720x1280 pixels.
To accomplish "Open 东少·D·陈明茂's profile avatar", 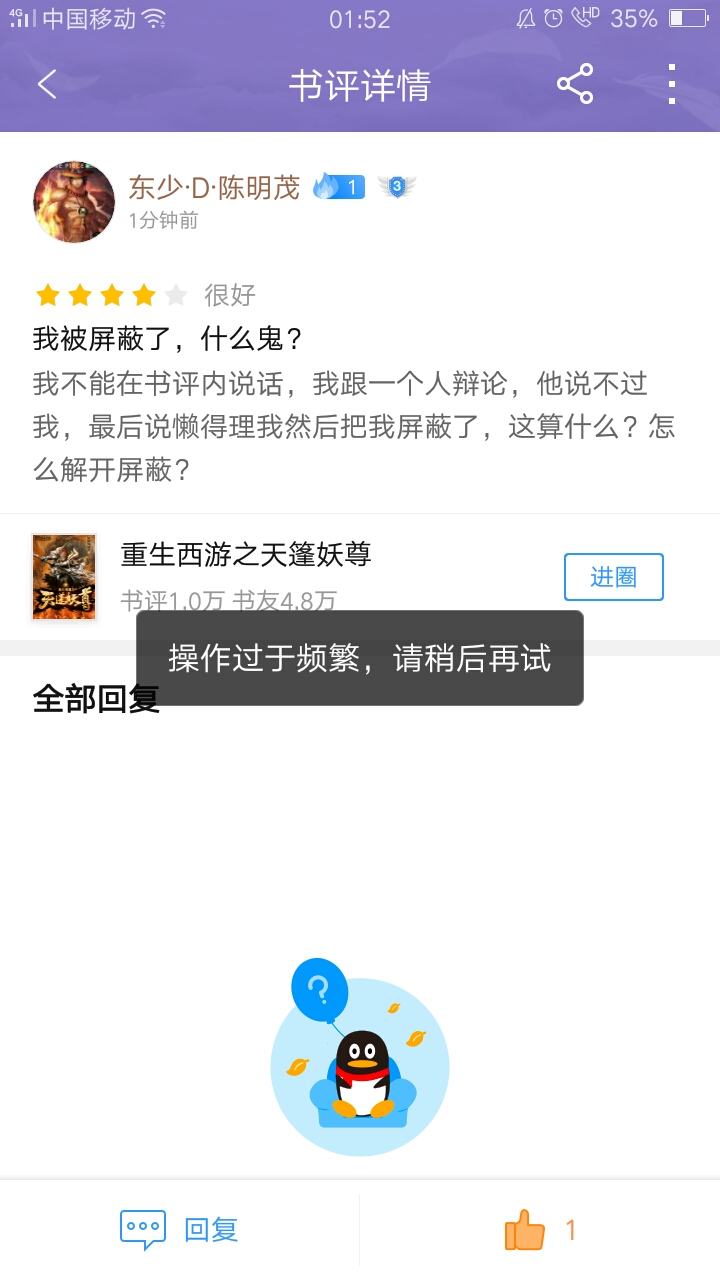I will pos(74,201).
